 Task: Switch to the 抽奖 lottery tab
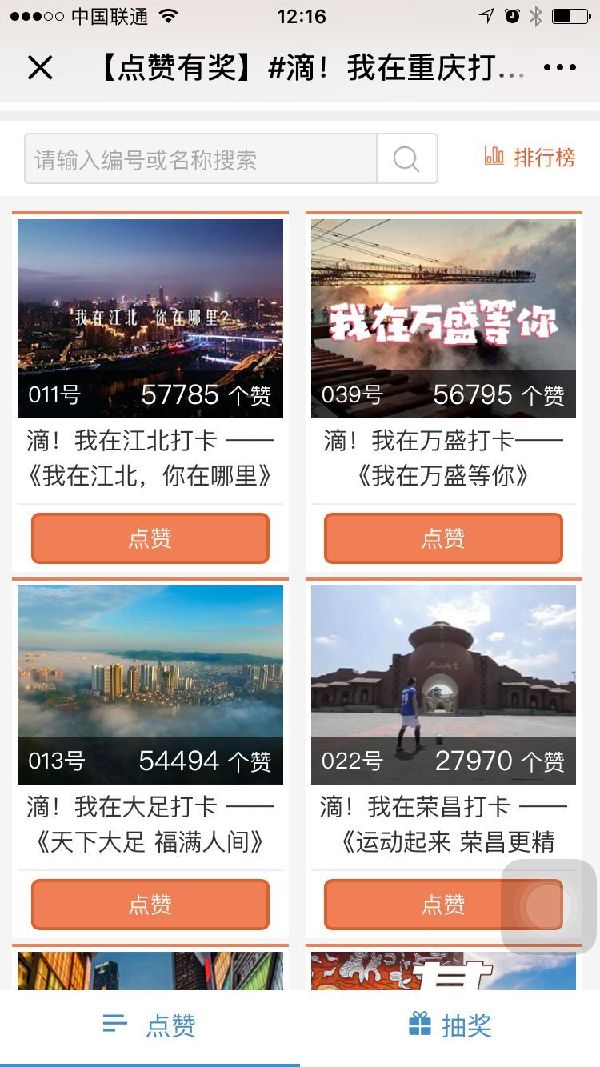(x=450, y=1025)
